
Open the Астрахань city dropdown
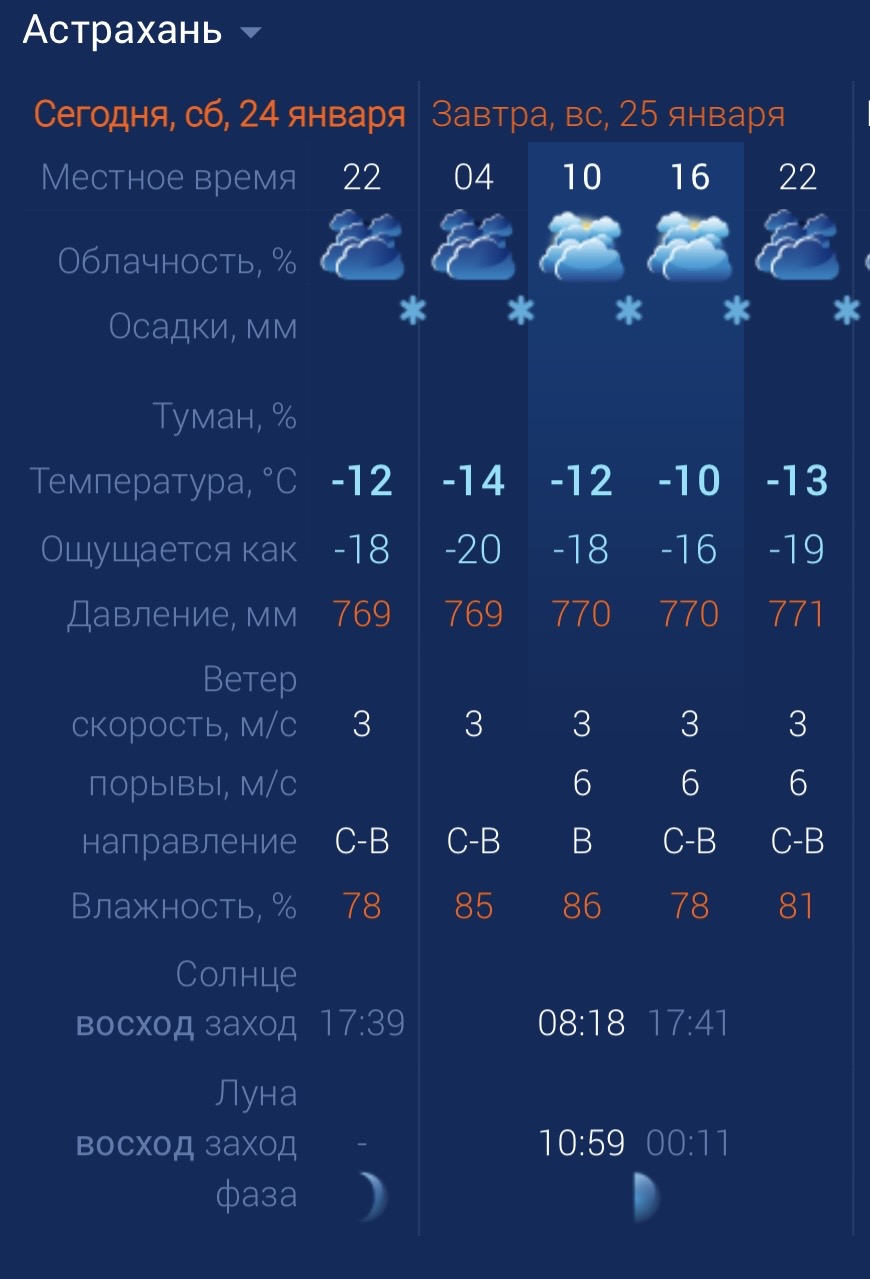pyautogui.click(x=249, y=32)
